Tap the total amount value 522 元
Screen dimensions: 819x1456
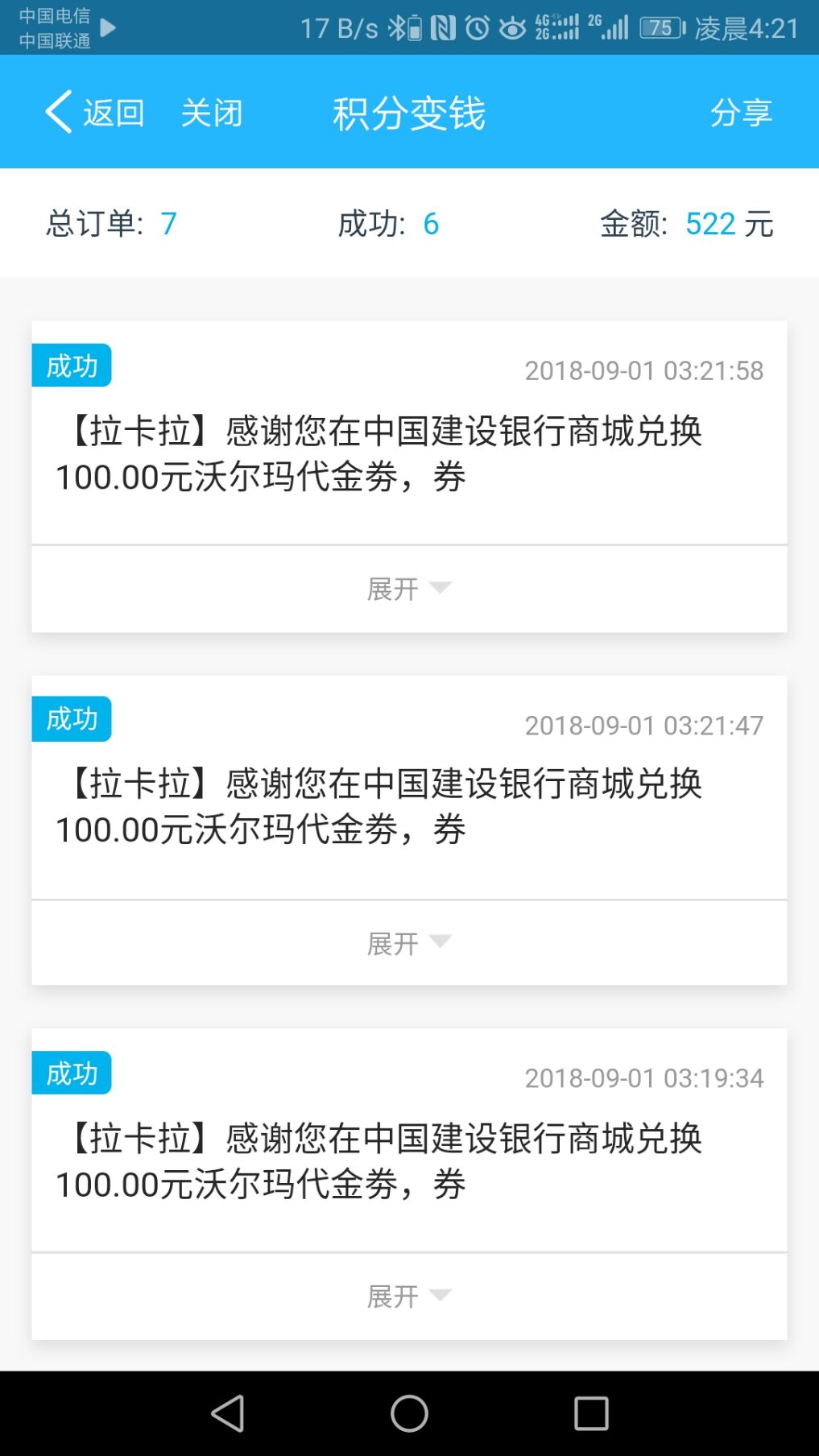click(728, 225)
